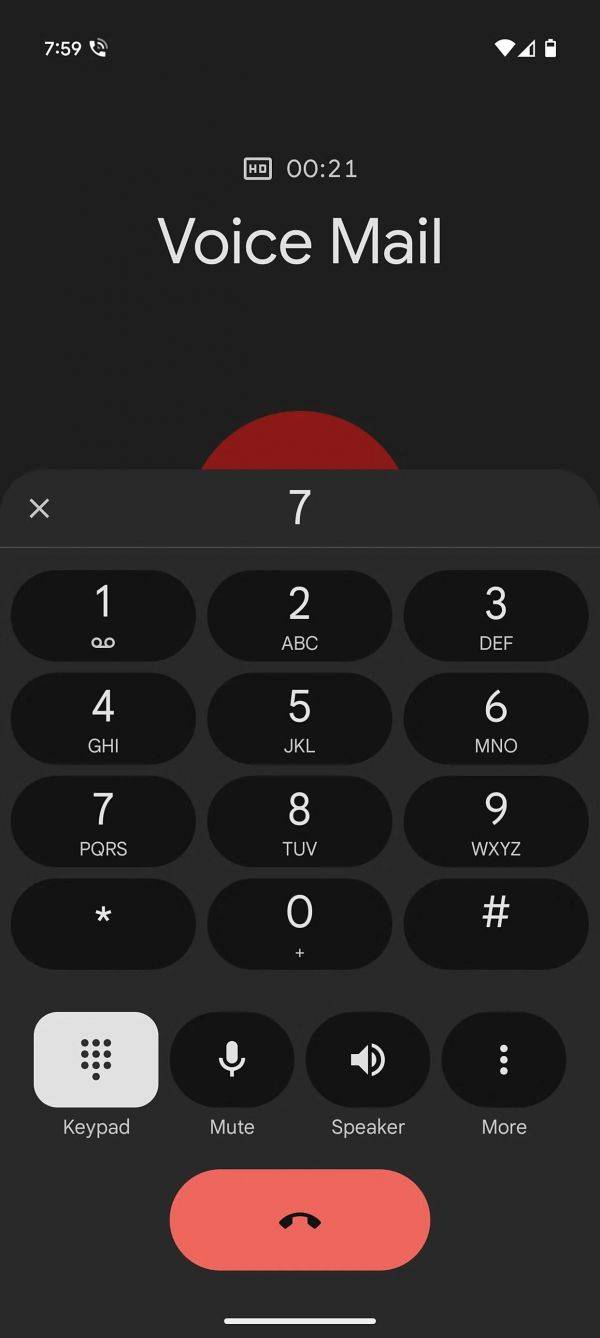Tap the 4 GHI key
The height and width of the screenshot is (1338, 600).
(103, 719)
